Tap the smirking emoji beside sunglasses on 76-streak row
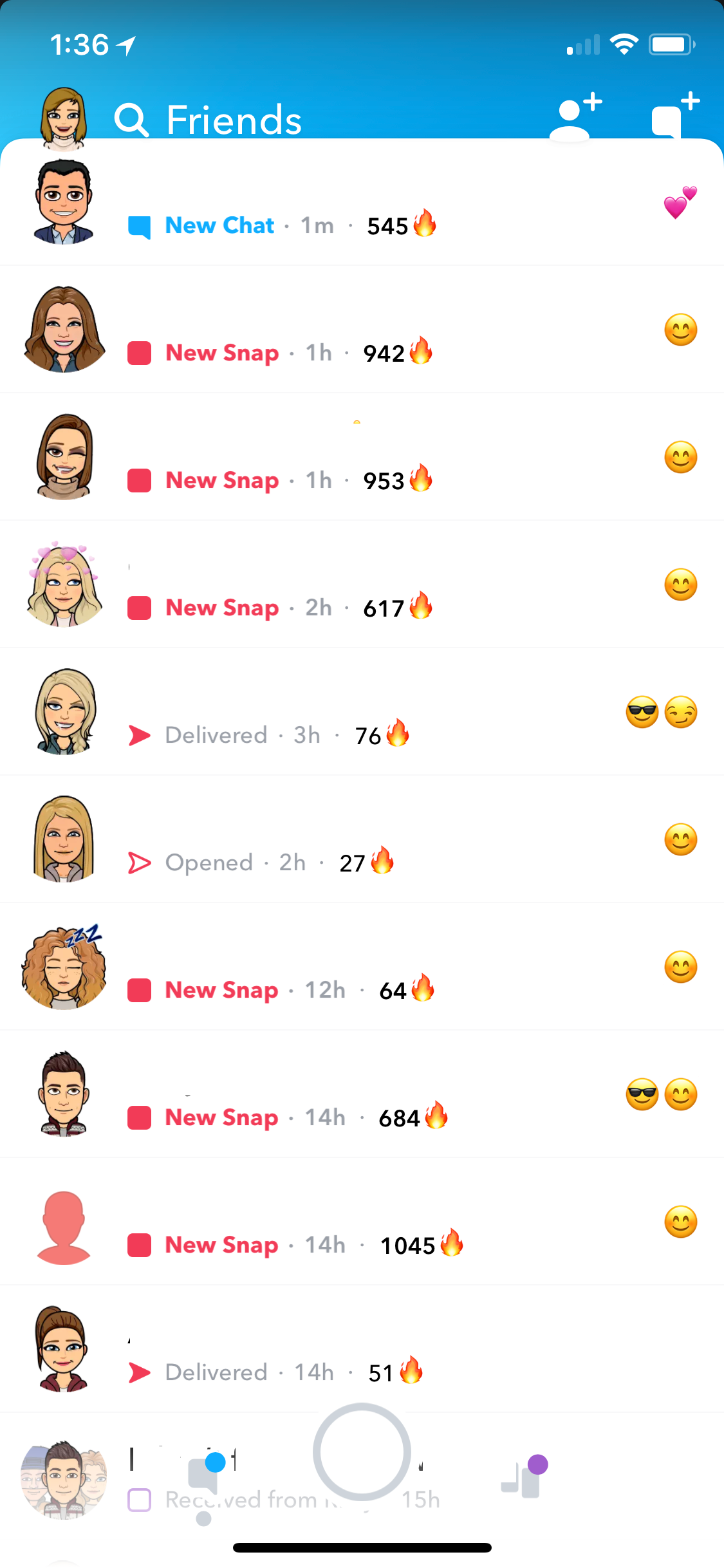 click(680, 713)
